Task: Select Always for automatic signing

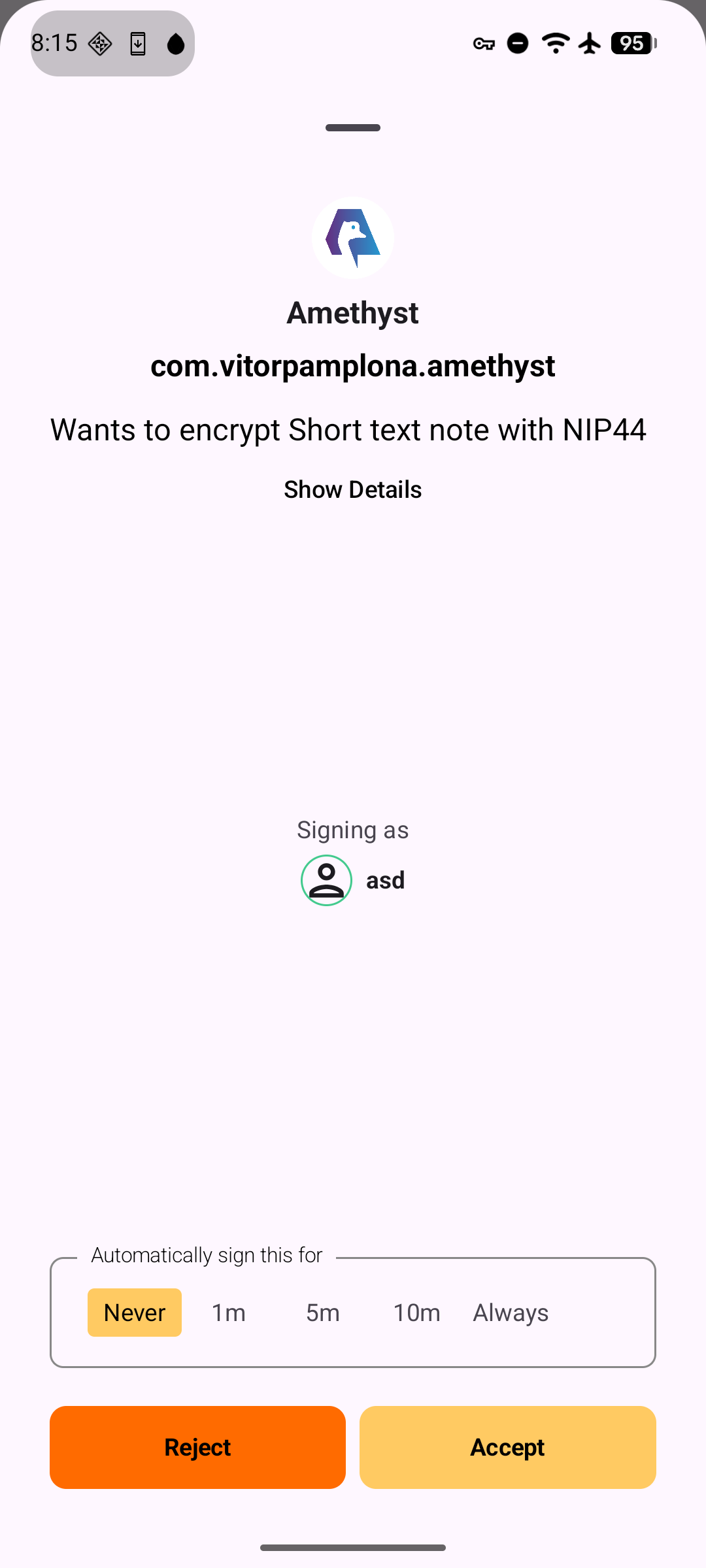Action: click(511, 1313)
